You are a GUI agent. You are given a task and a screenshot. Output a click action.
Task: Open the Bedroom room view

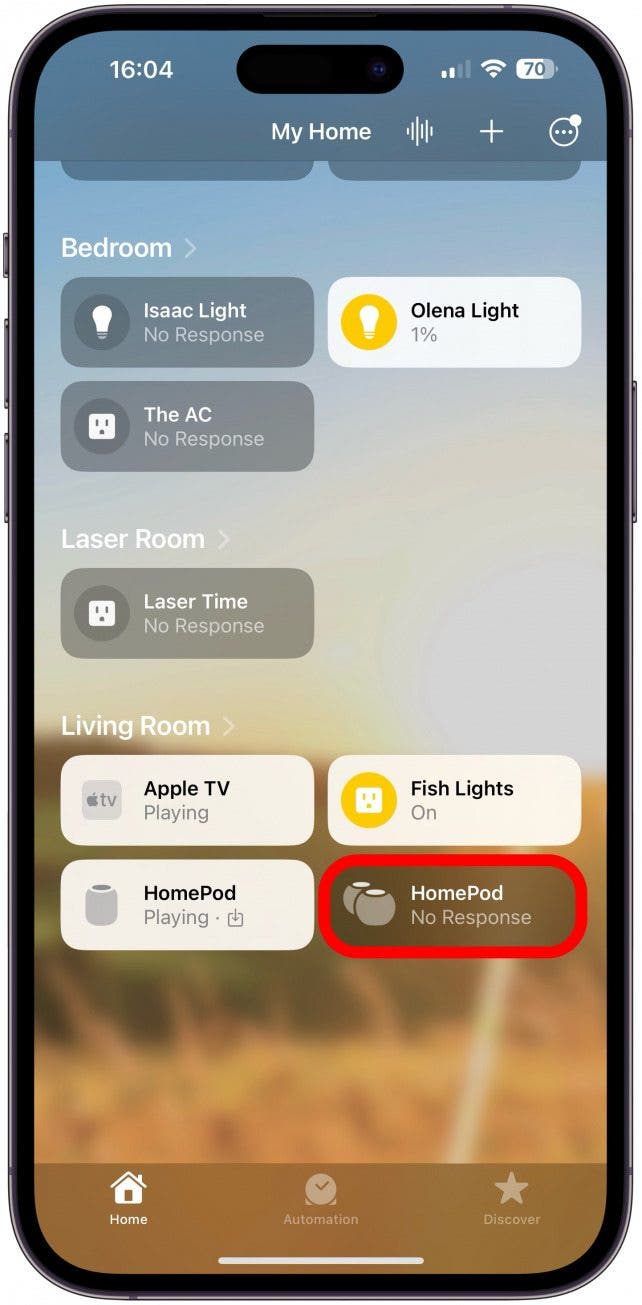(x=128, y=248)
